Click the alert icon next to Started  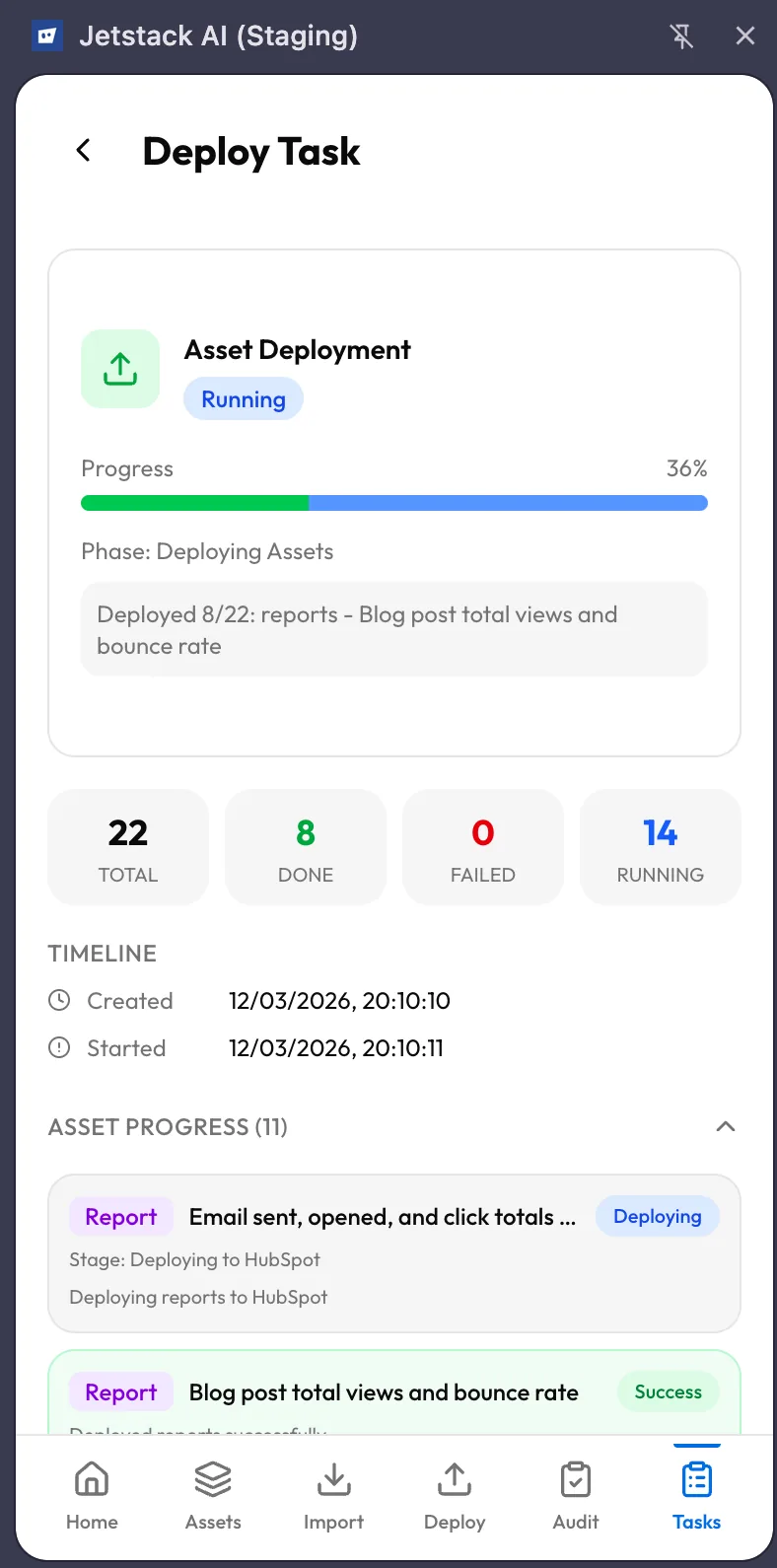pyautogui.click(x=59, y=1047)
